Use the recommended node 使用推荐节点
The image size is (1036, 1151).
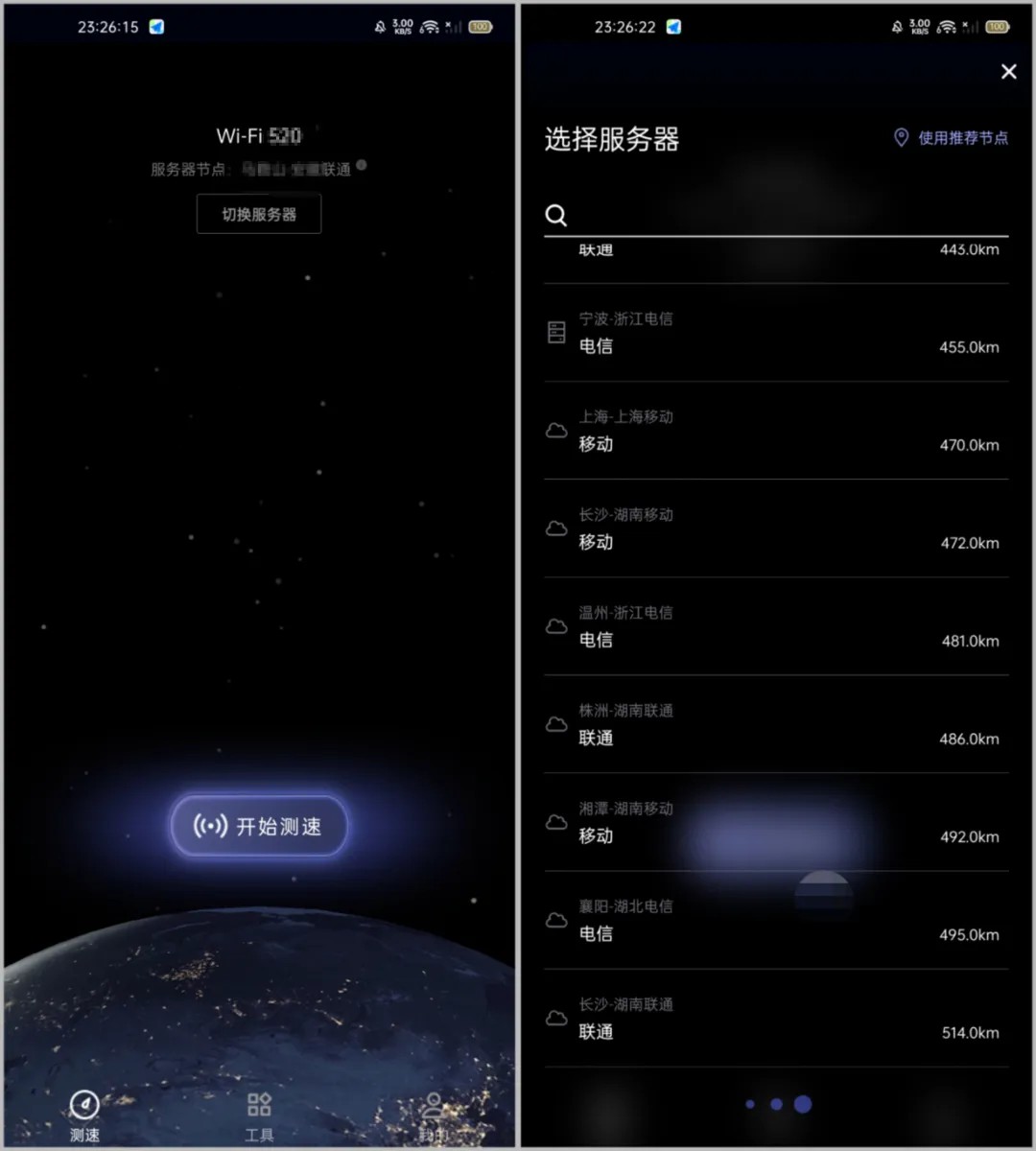point(951,138)
